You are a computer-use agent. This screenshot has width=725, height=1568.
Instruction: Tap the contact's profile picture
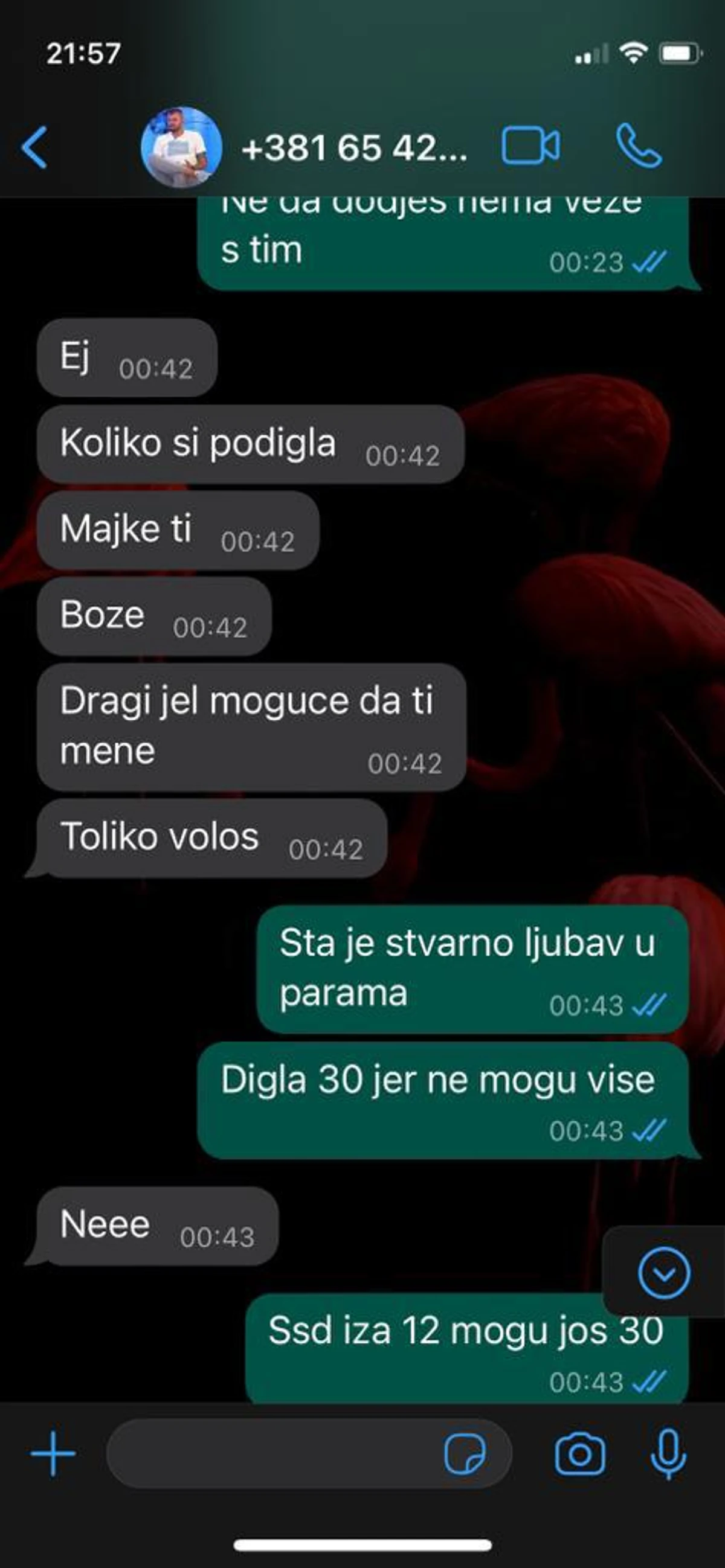[181, 147]
